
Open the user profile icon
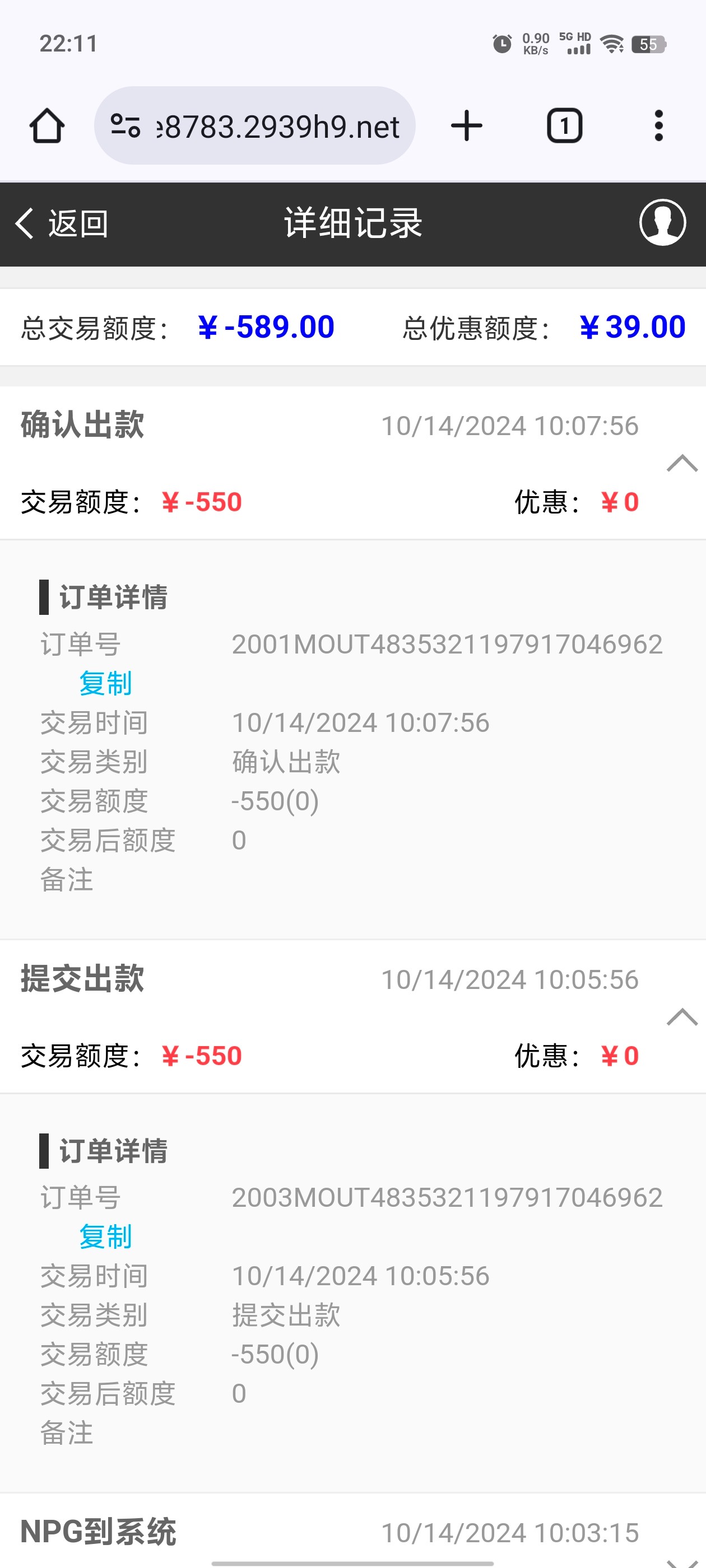(662, 223)
